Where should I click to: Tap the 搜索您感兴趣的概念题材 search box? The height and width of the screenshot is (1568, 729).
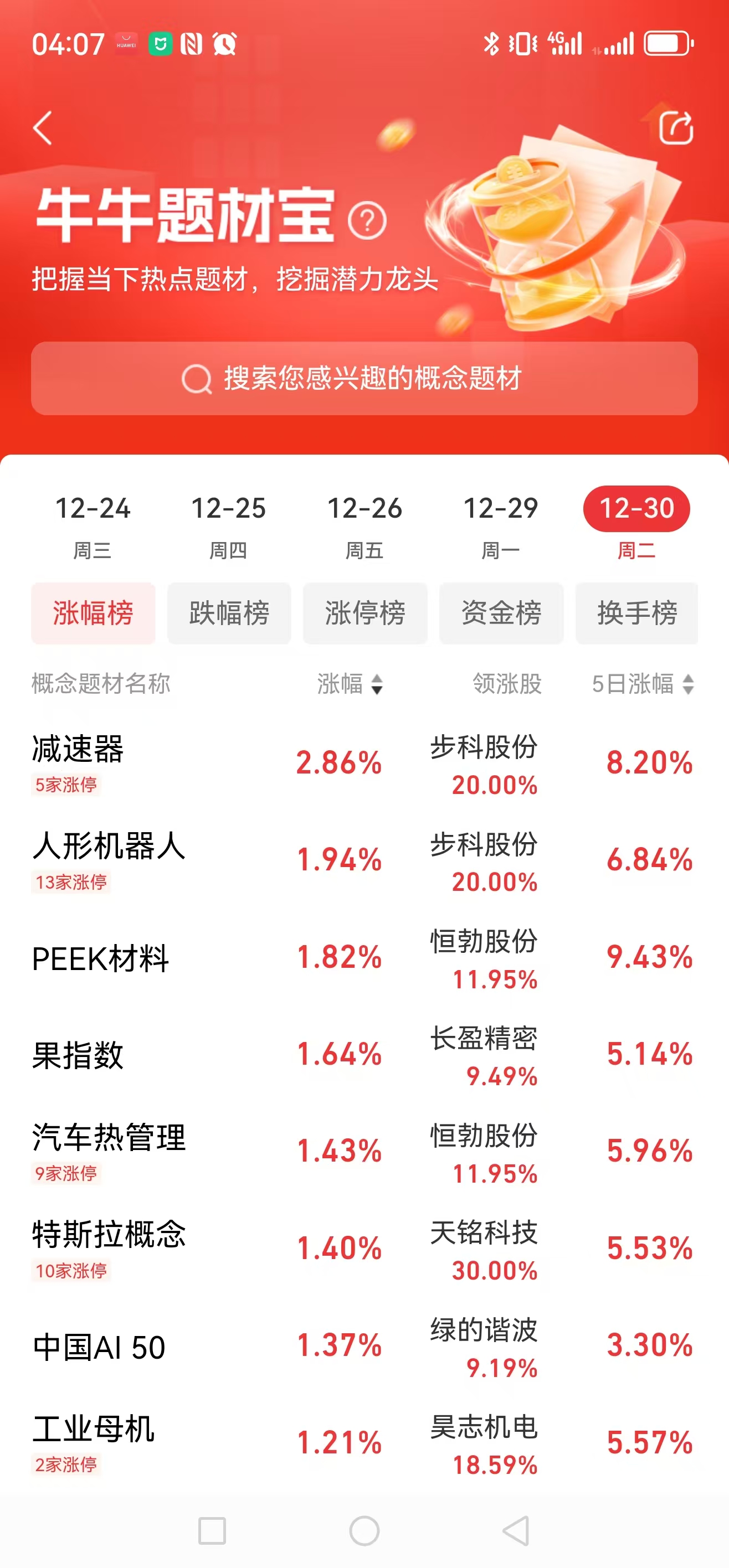[x=364, y=378]
